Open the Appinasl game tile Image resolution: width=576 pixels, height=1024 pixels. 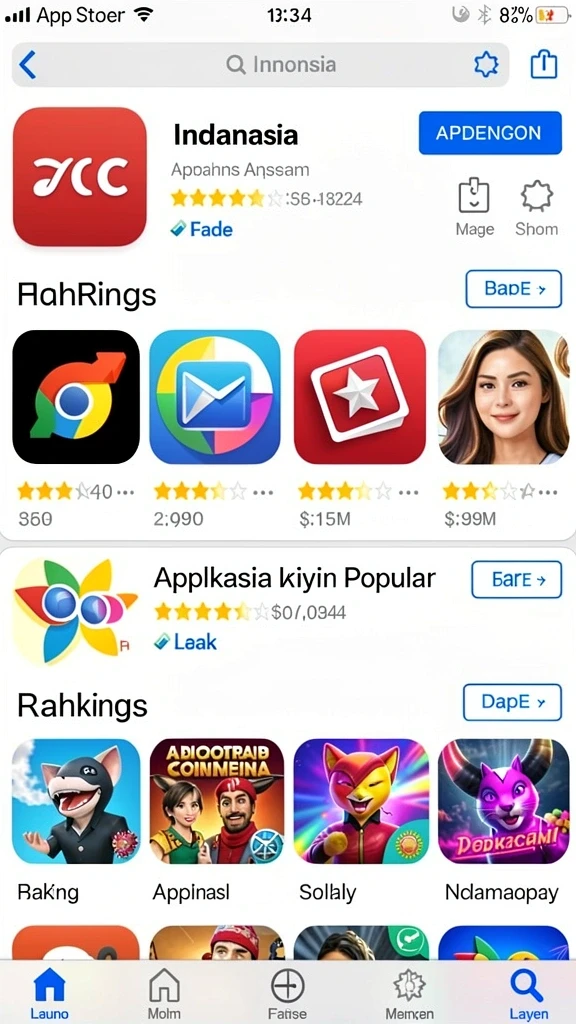coord(217,801)
